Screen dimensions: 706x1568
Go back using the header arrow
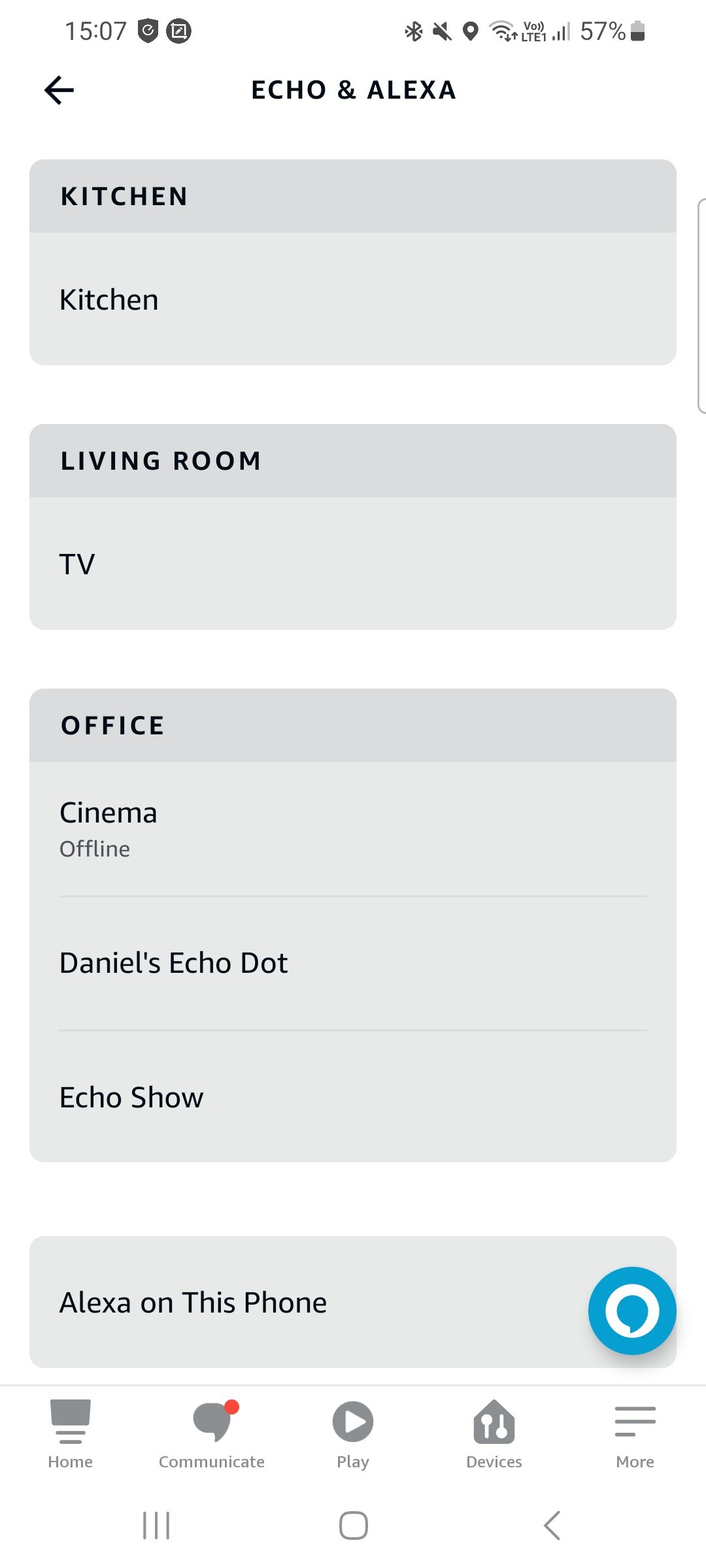click(59, 90)
